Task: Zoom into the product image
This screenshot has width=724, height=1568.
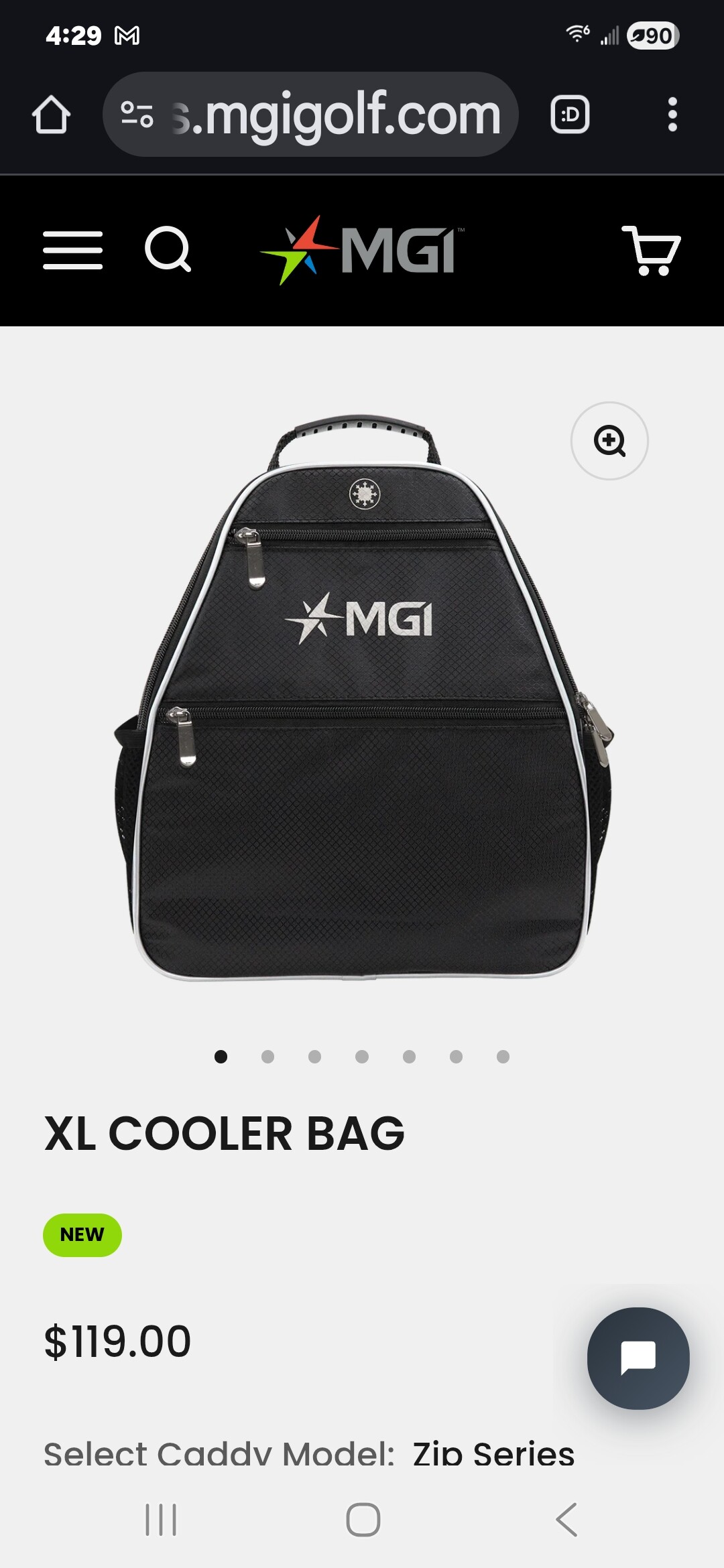Action: tap(609, 441)
